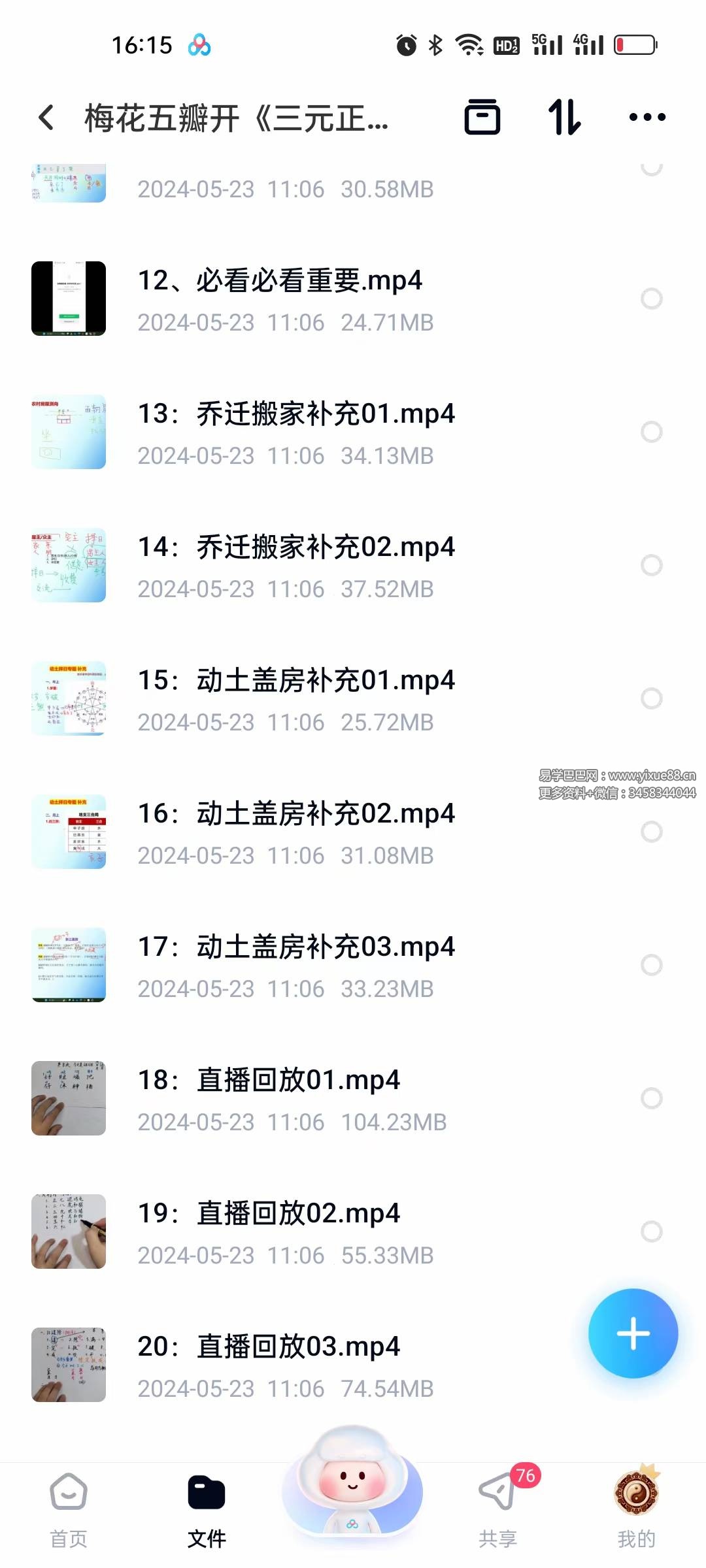Open the three-dot more options icon
The height and width of the screenshot is (1568, 706).
pyautogui.click(x=647, y=118)
